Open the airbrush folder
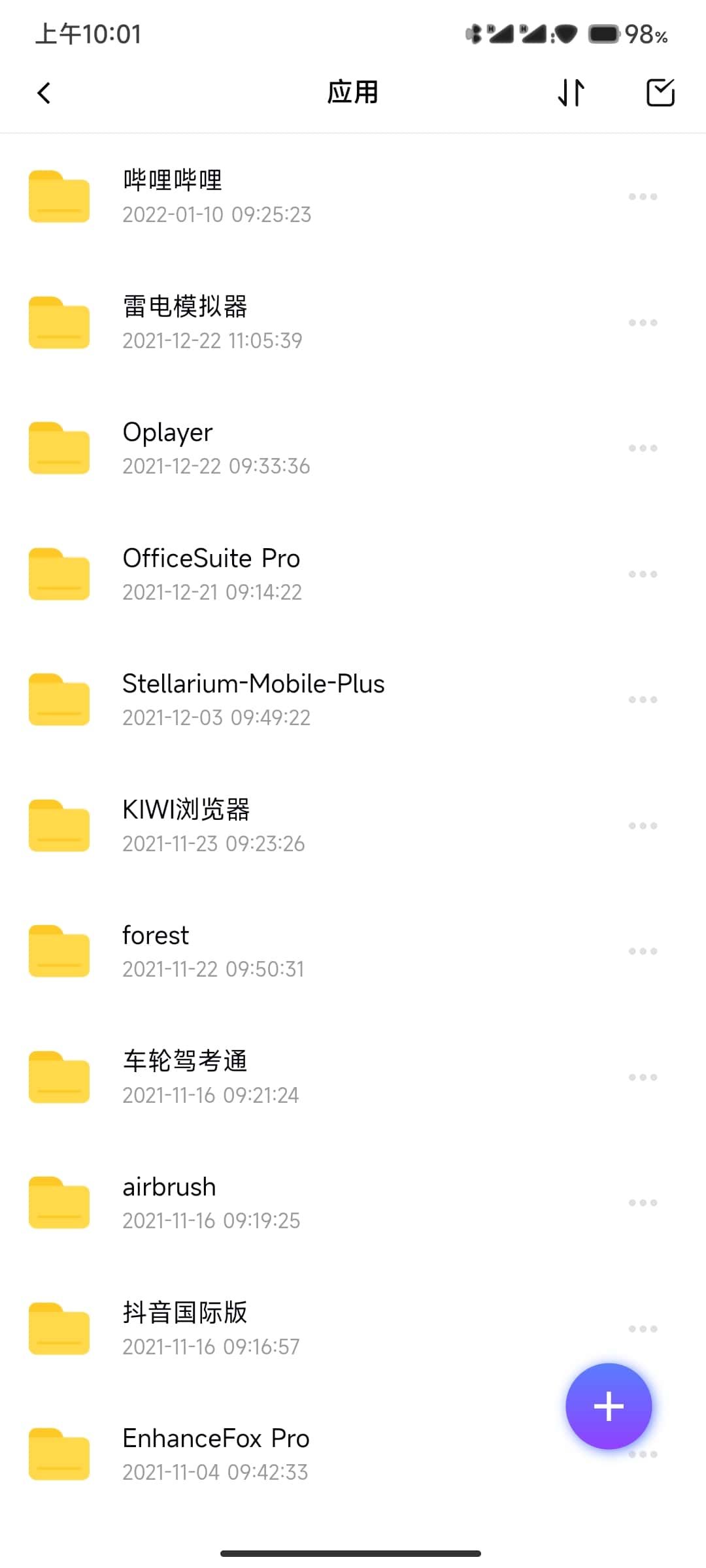Image resolution: width=706 pixels, height=1568 pixels. (x=169, y=1202)
